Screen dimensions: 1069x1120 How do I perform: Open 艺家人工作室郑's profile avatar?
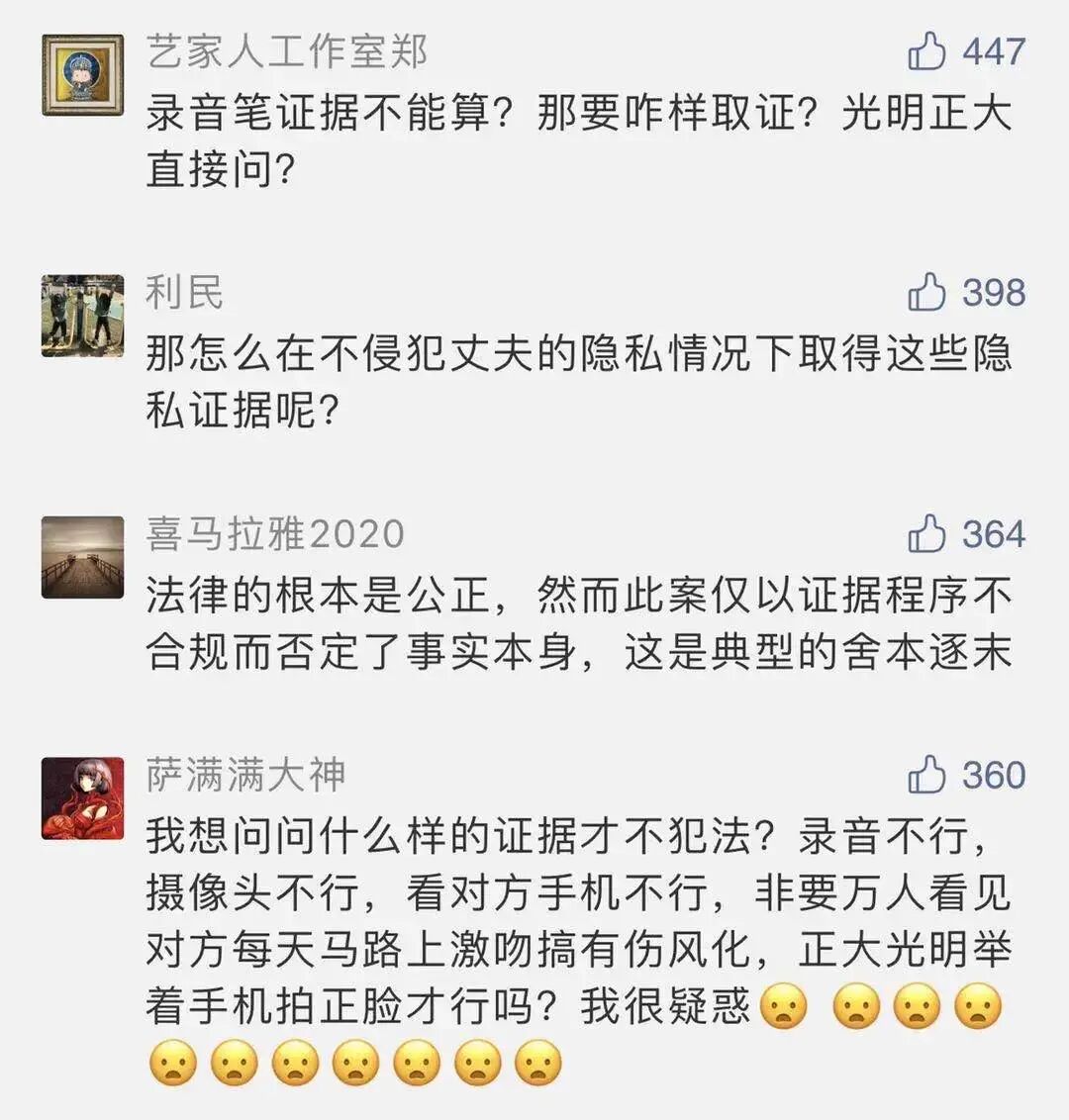pos(83,74)
